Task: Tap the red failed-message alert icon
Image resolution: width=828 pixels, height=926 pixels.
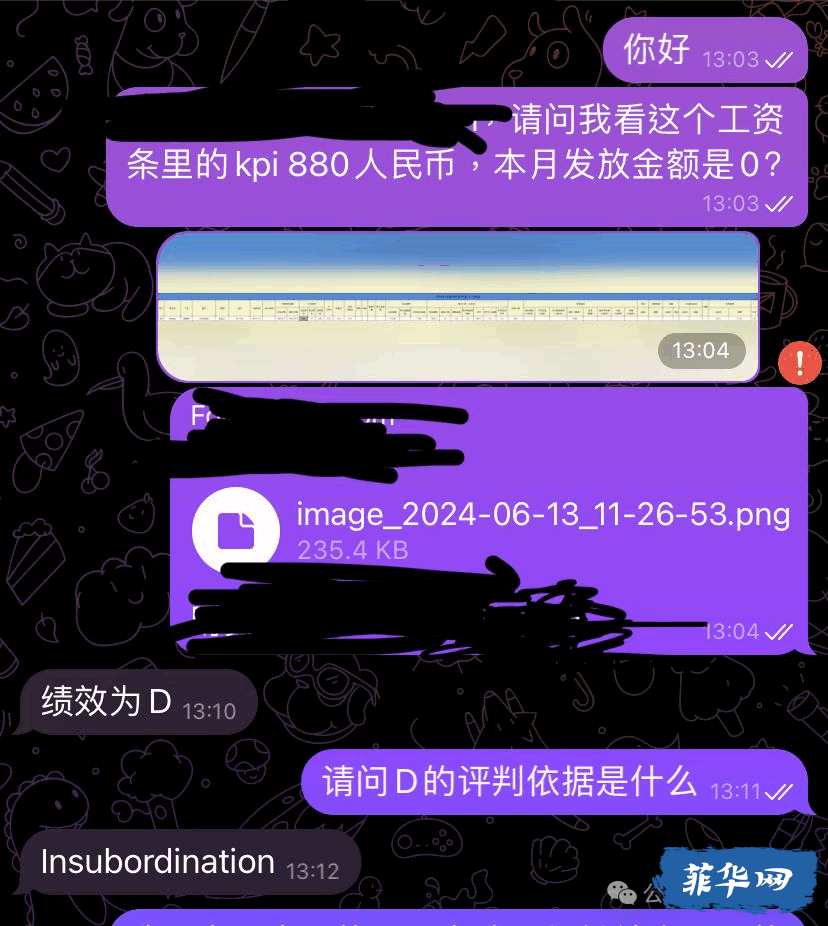Action: pos(801,362)
